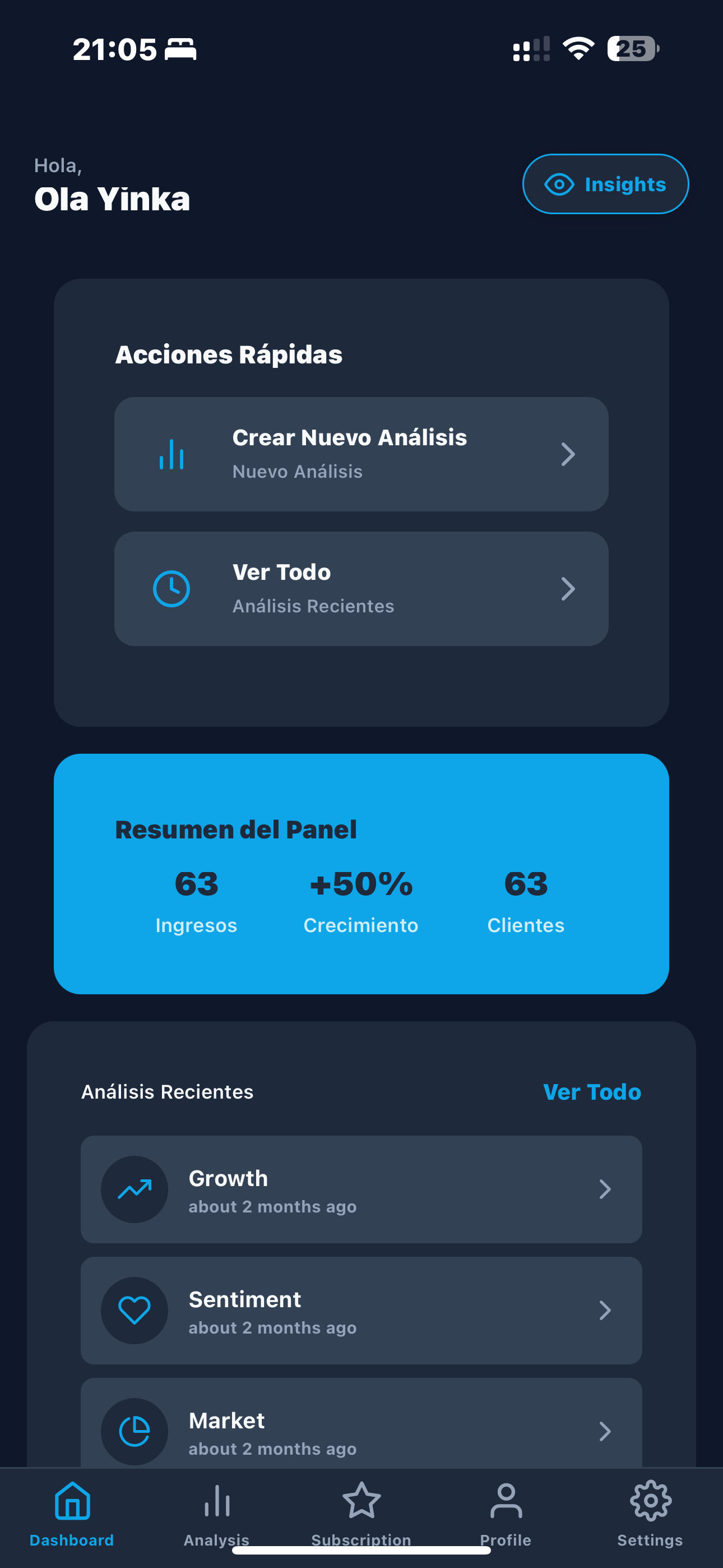The height and width of the screenshot is (1568, 723).
Task: Switch to the Analysis tab
Action: (217, 1512)
